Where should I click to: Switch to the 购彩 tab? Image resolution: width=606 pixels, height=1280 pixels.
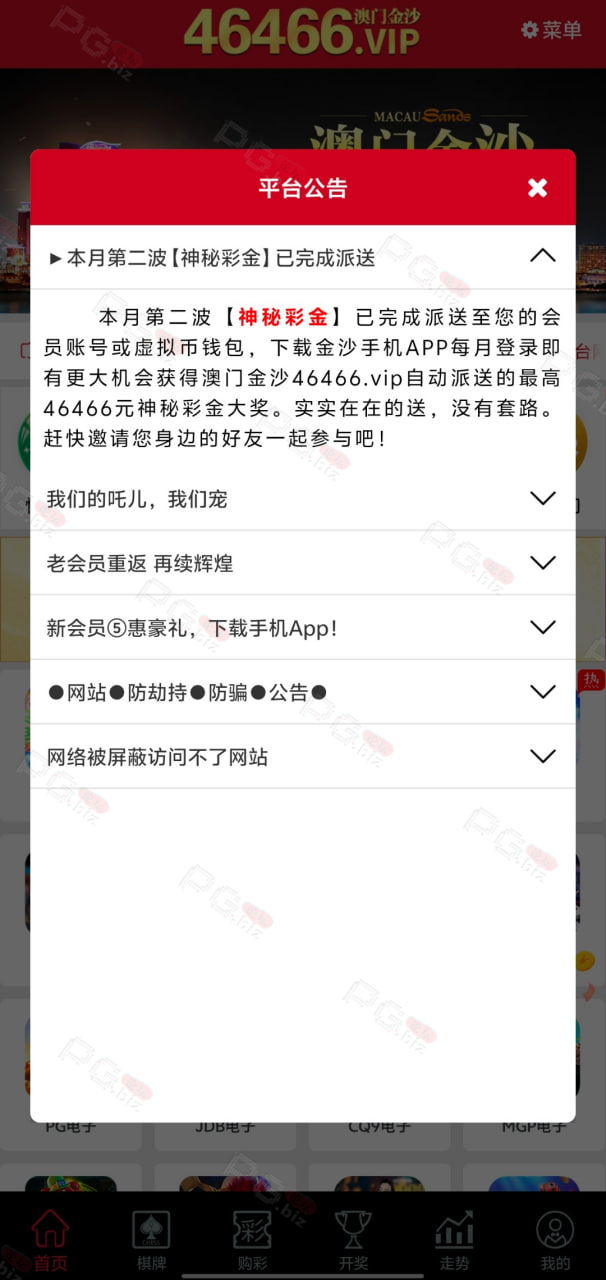point(252,1240)
